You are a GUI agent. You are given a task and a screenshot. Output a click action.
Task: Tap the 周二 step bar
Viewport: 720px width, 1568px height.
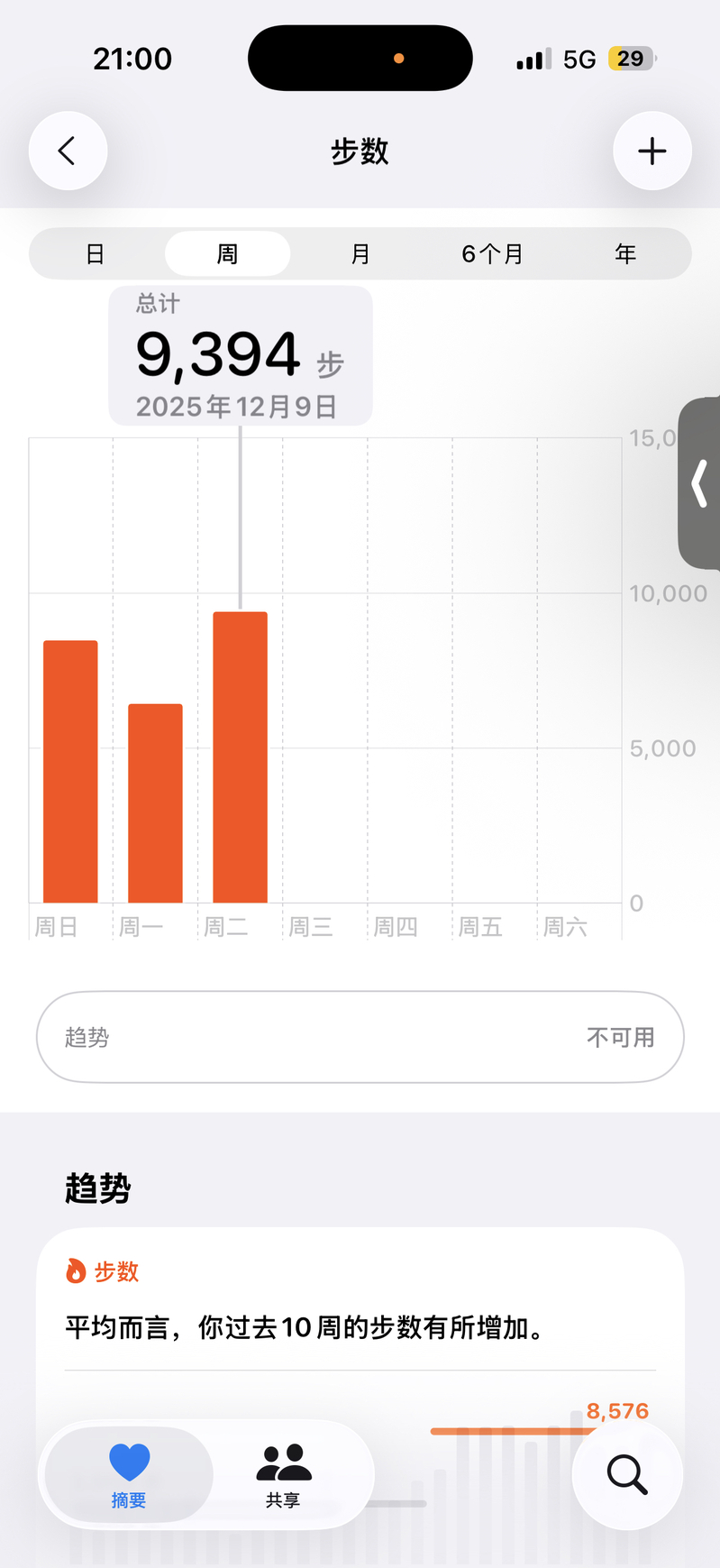pyautogui.click(x=240, y=757)
